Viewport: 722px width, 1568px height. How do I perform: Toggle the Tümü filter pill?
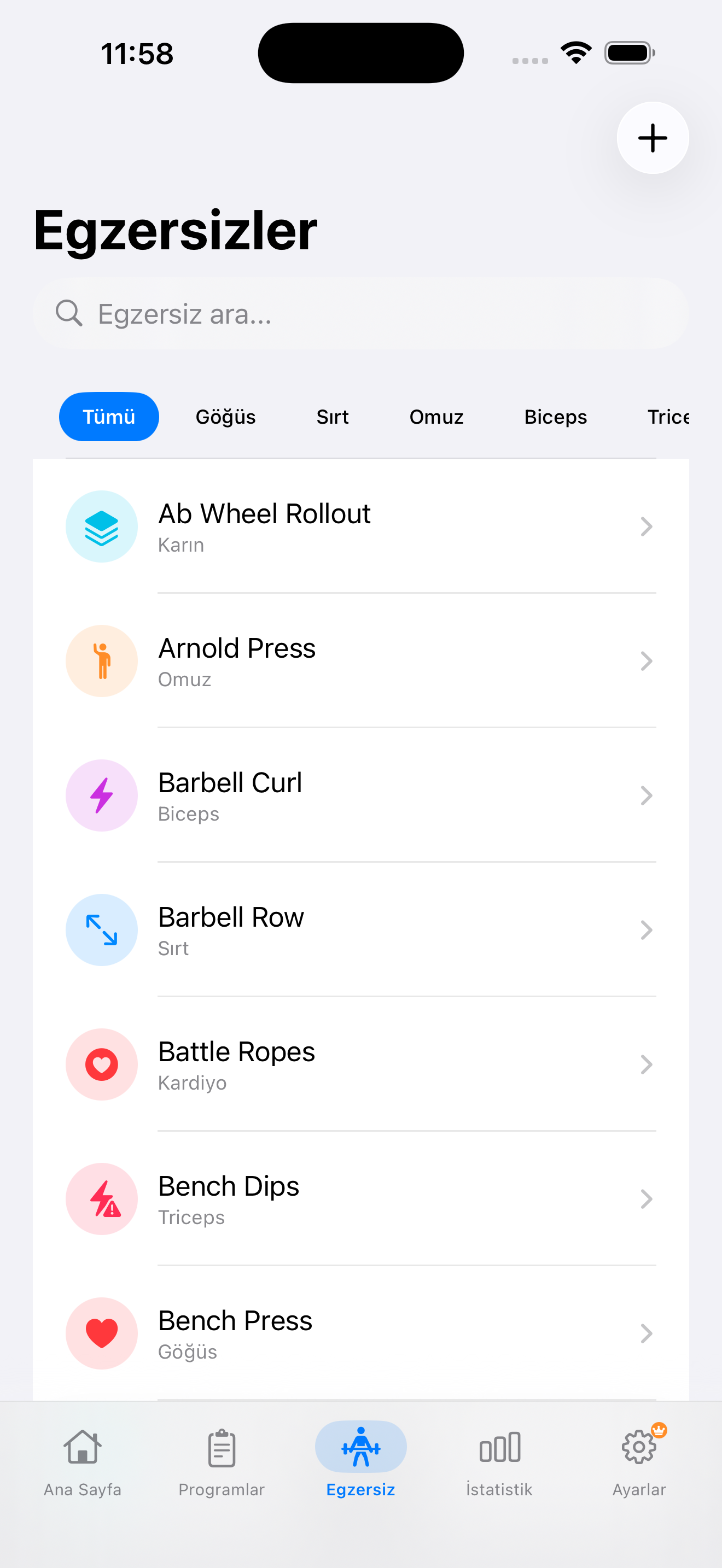108,417
